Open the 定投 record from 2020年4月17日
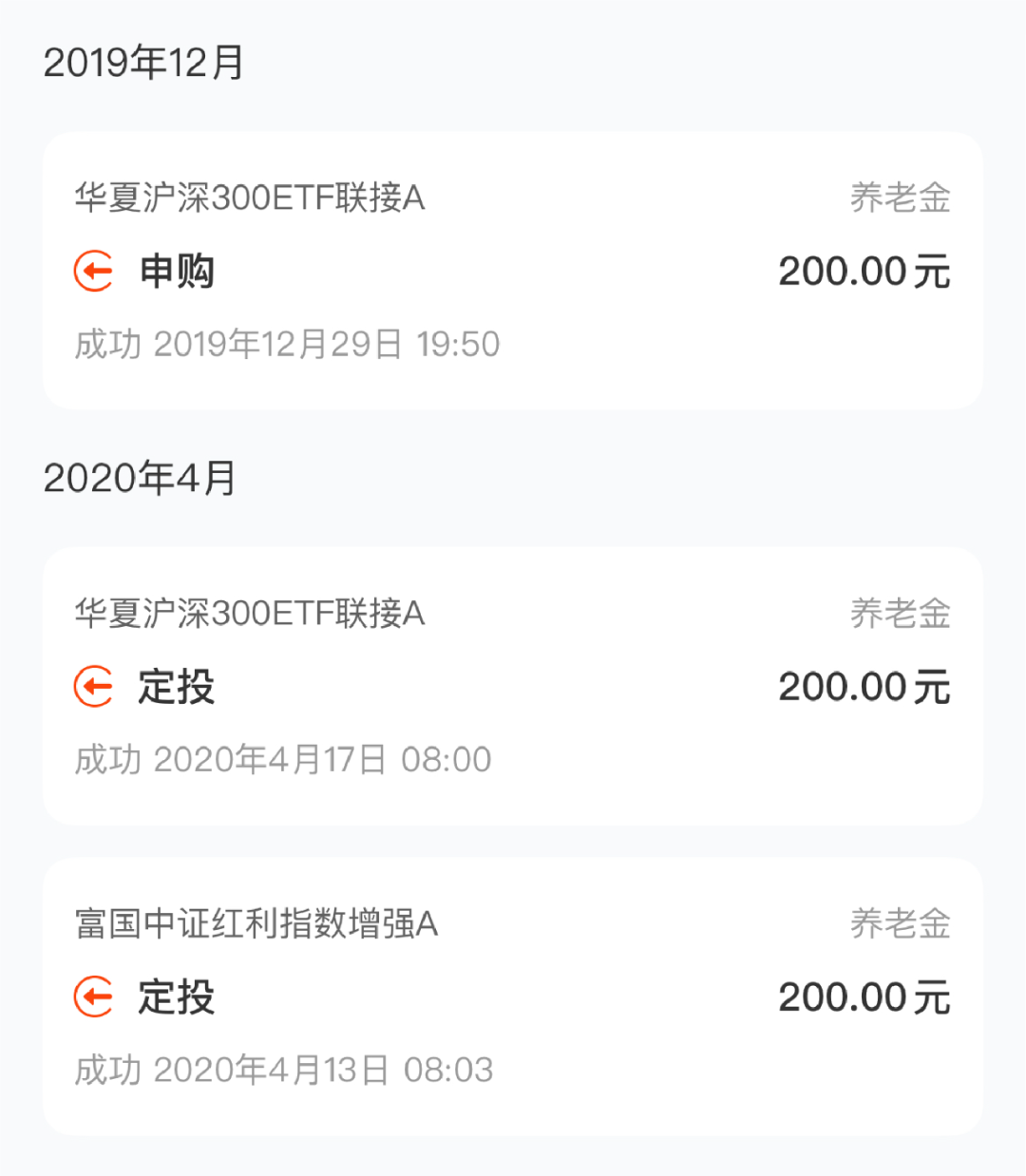 pyautogui.click(x=513, y=686)
